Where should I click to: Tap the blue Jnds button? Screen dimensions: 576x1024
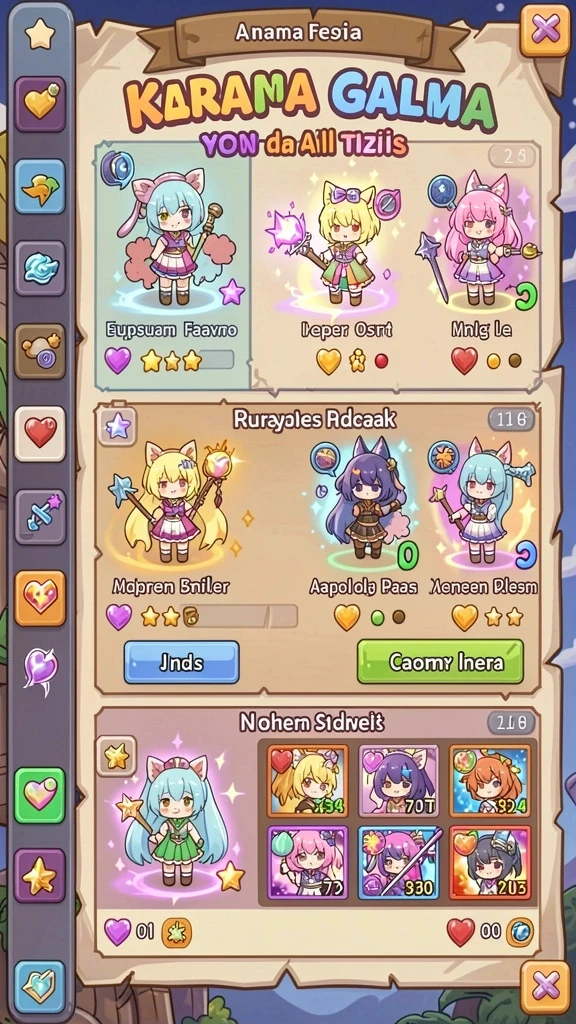[182, 662]
